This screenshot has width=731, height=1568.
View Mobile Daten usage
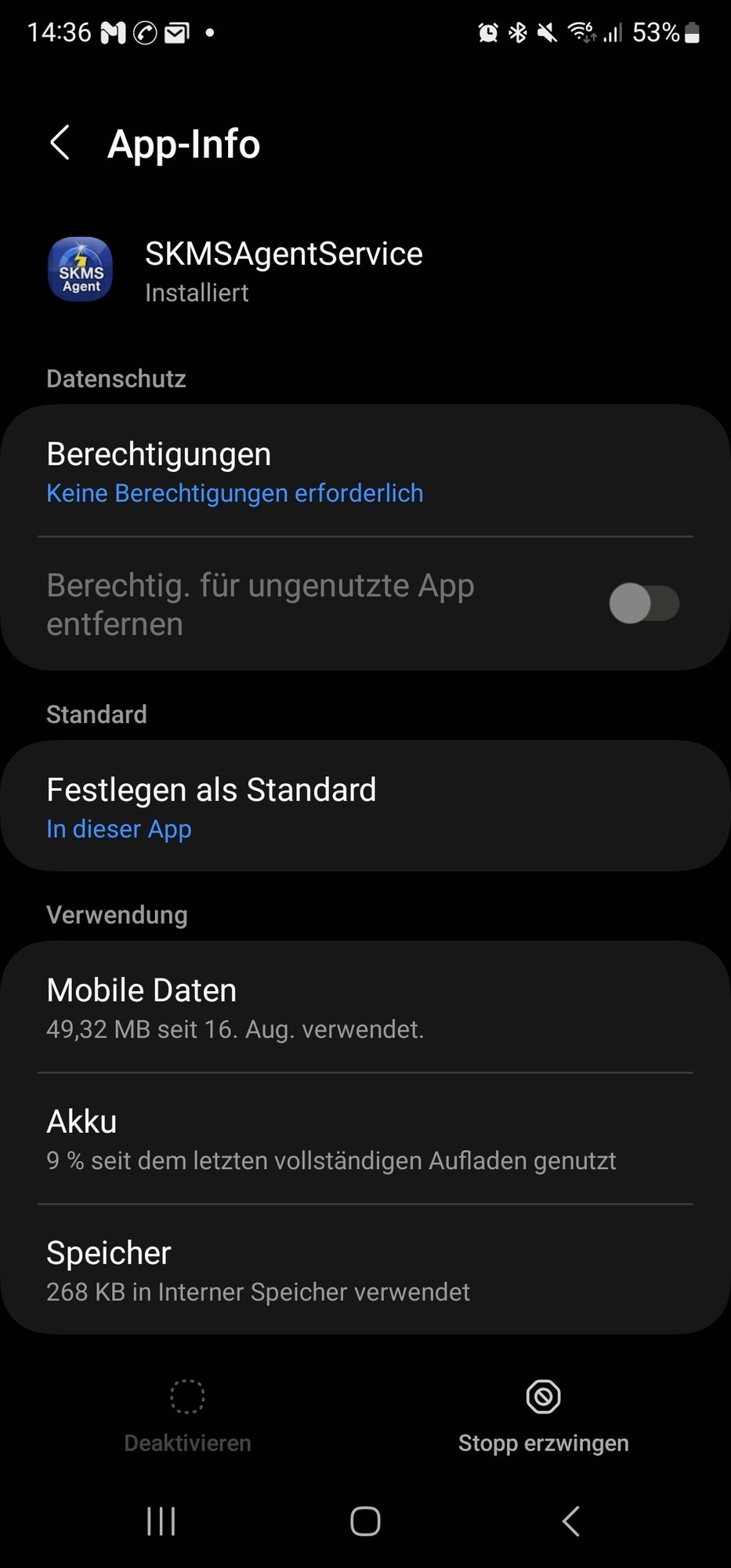pyautogui.click(x=365, y=1007)
